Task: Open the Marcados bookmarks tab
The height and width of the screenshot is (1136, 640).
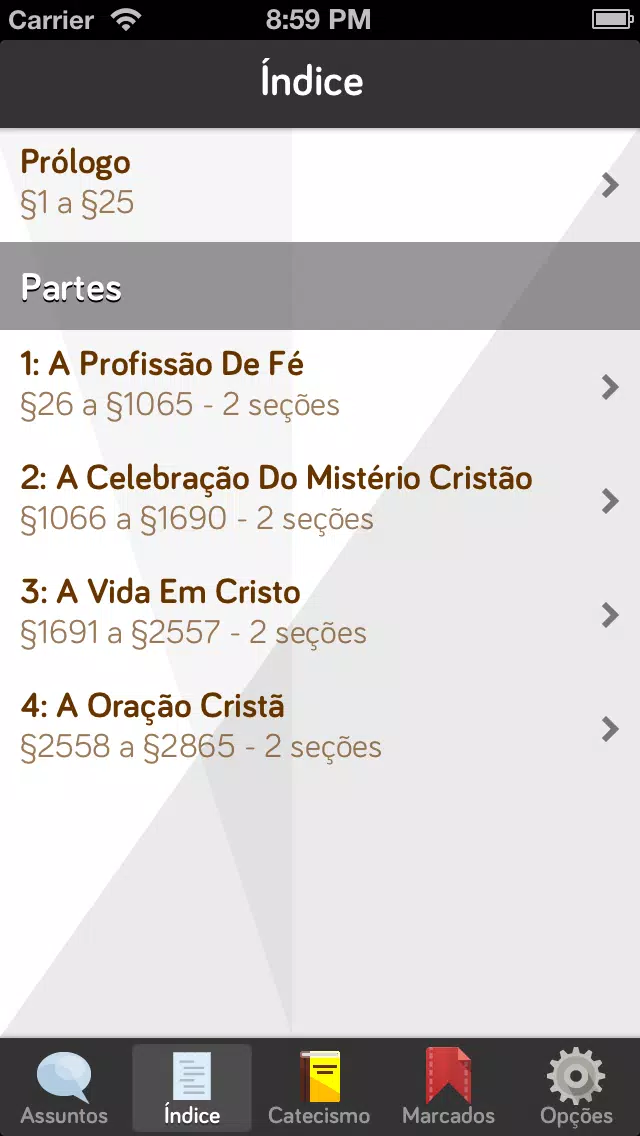Action: pyautogui.click(x=448, y=1087)
